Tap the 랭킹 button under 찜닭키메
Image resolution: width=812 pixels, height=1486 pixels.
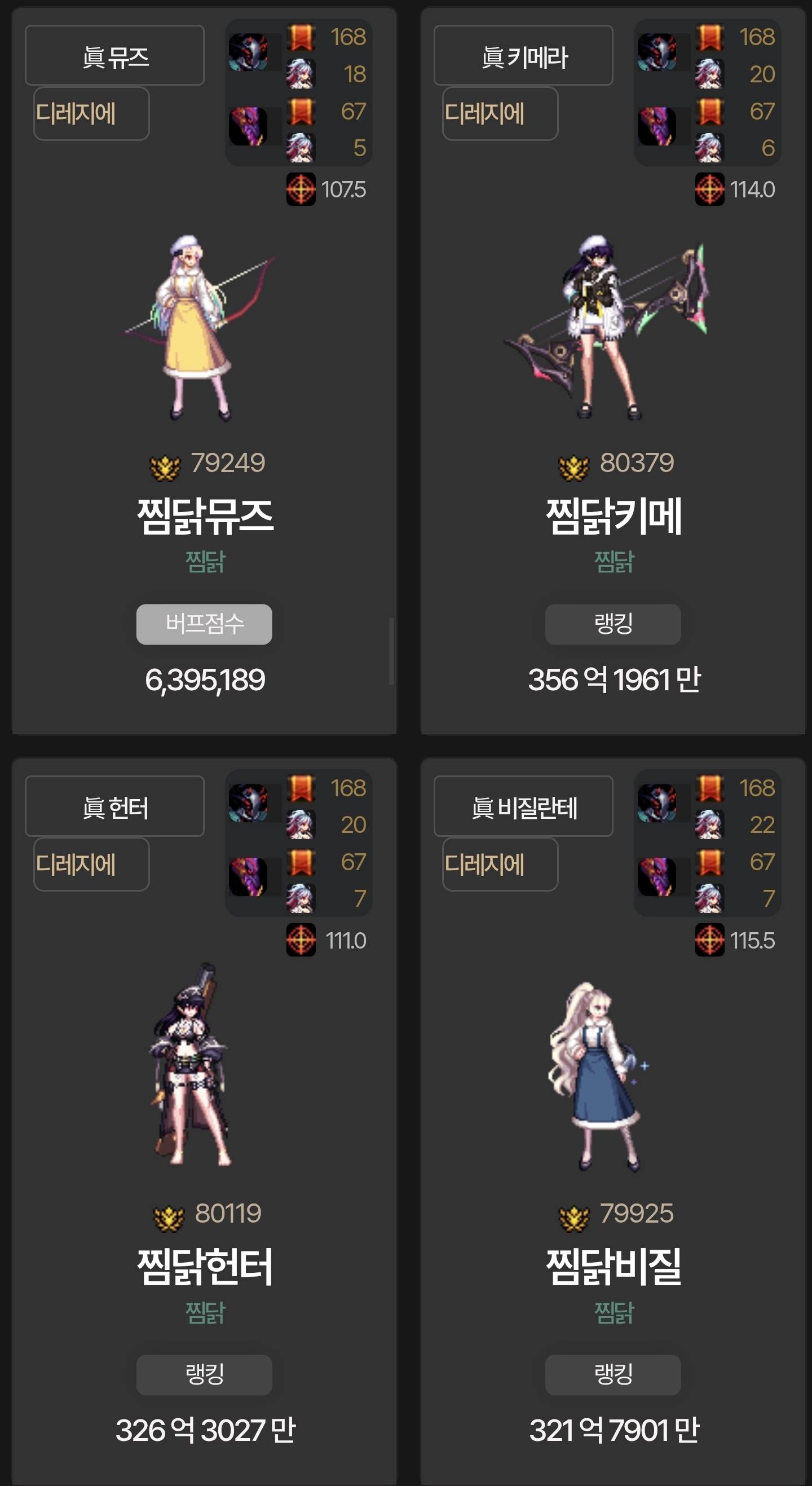pyautogui.click(x=612, y=624)
